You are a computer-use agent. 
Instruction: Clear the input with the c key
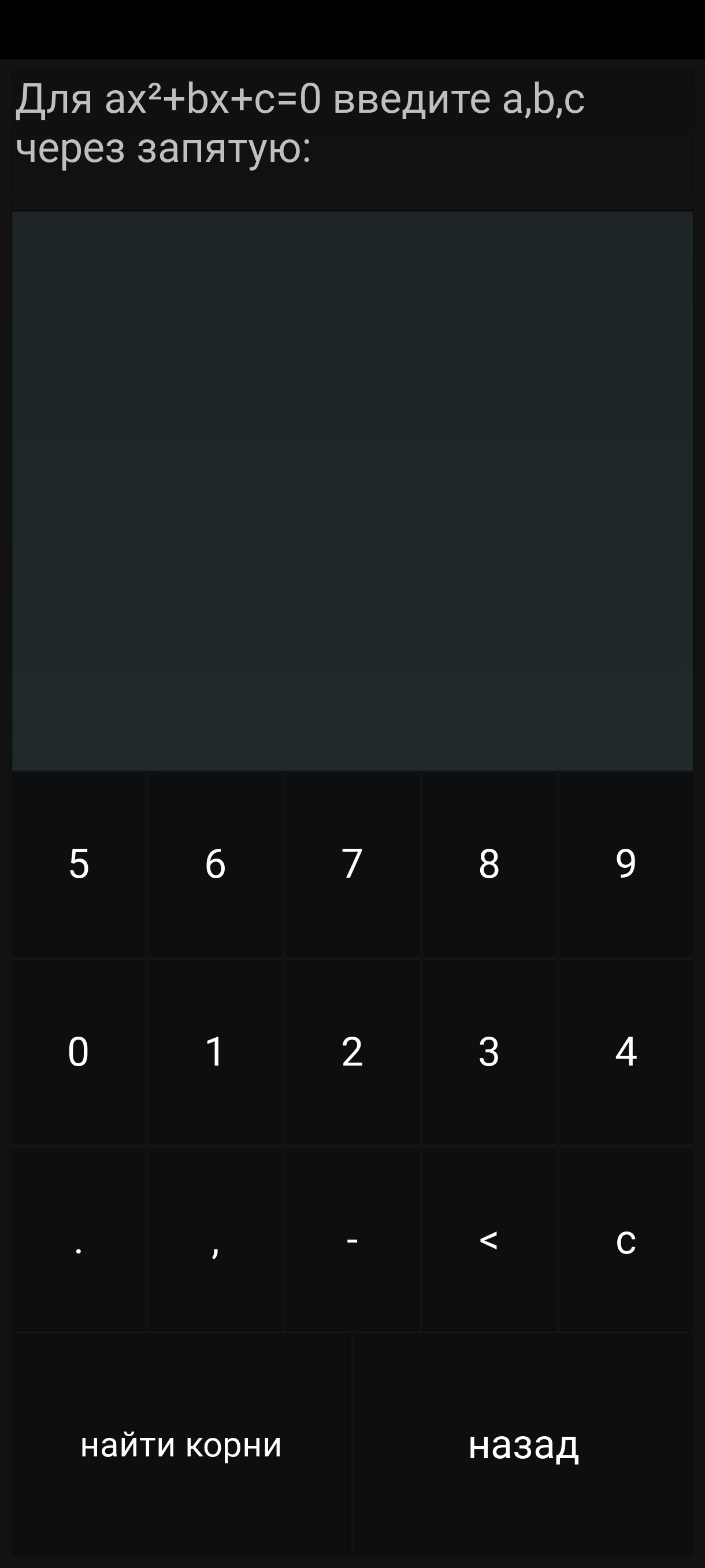625,1239
